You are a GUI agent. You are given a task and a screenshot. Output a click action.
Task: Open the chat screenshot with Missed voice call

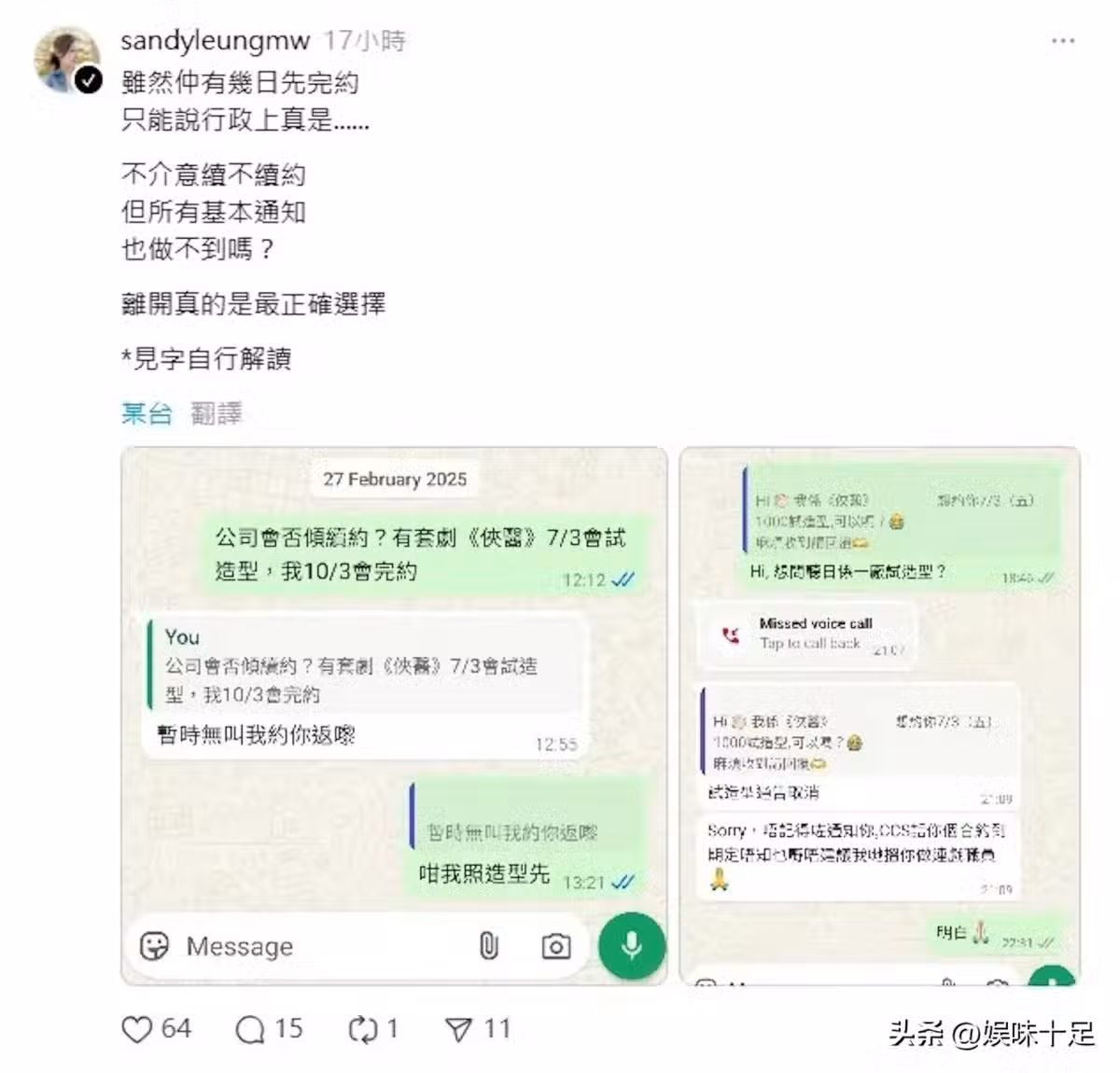point(879,715)
